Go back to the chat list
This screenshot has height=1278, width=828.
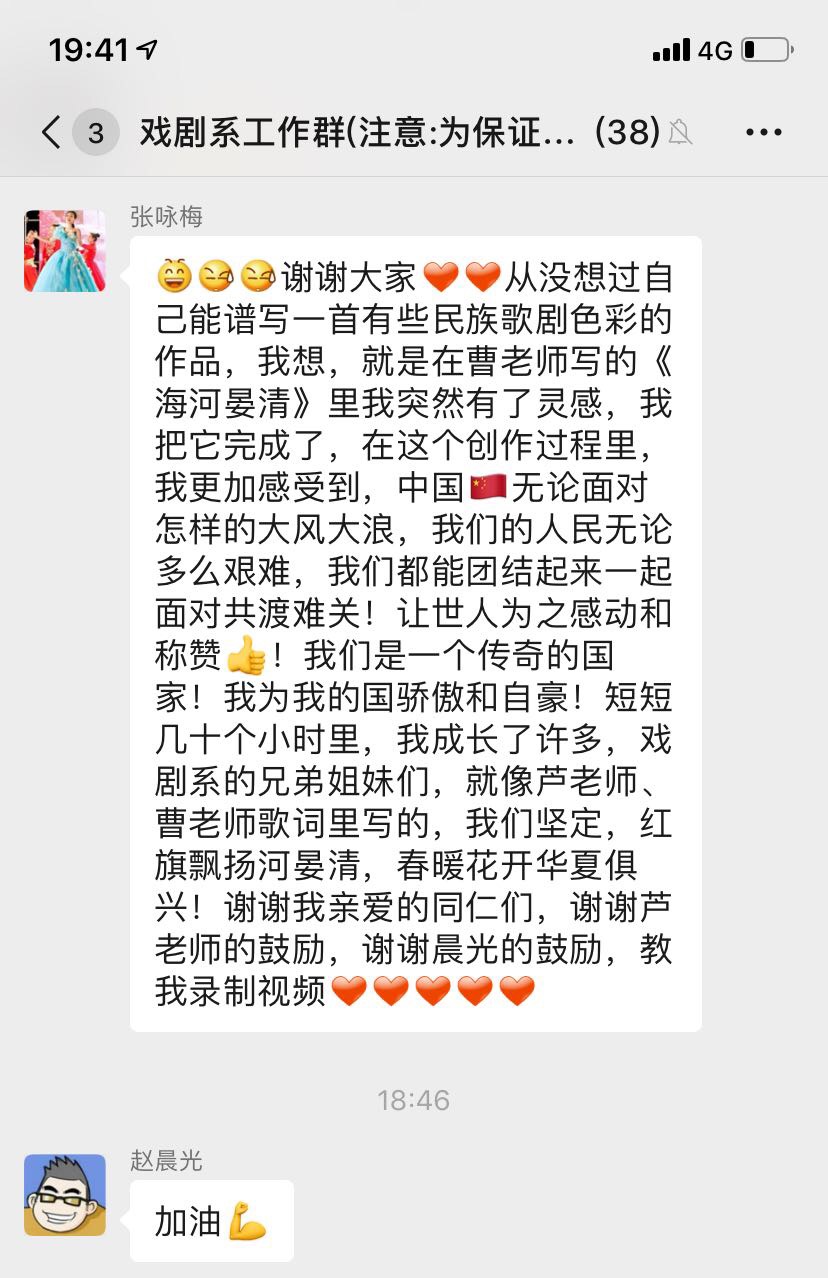[52, 132]
